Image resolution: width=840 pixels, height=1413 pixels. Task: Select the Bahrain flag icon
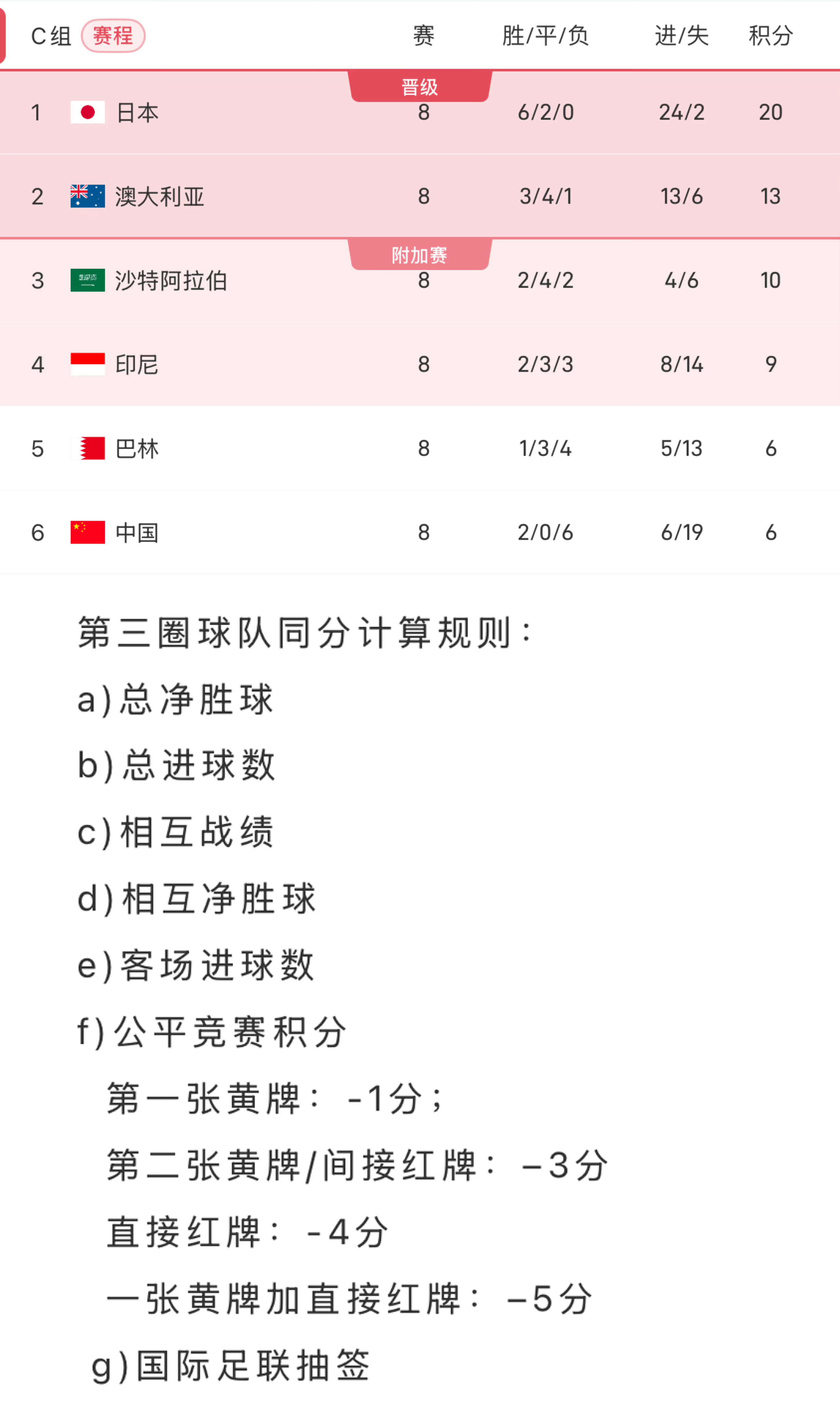87,448
